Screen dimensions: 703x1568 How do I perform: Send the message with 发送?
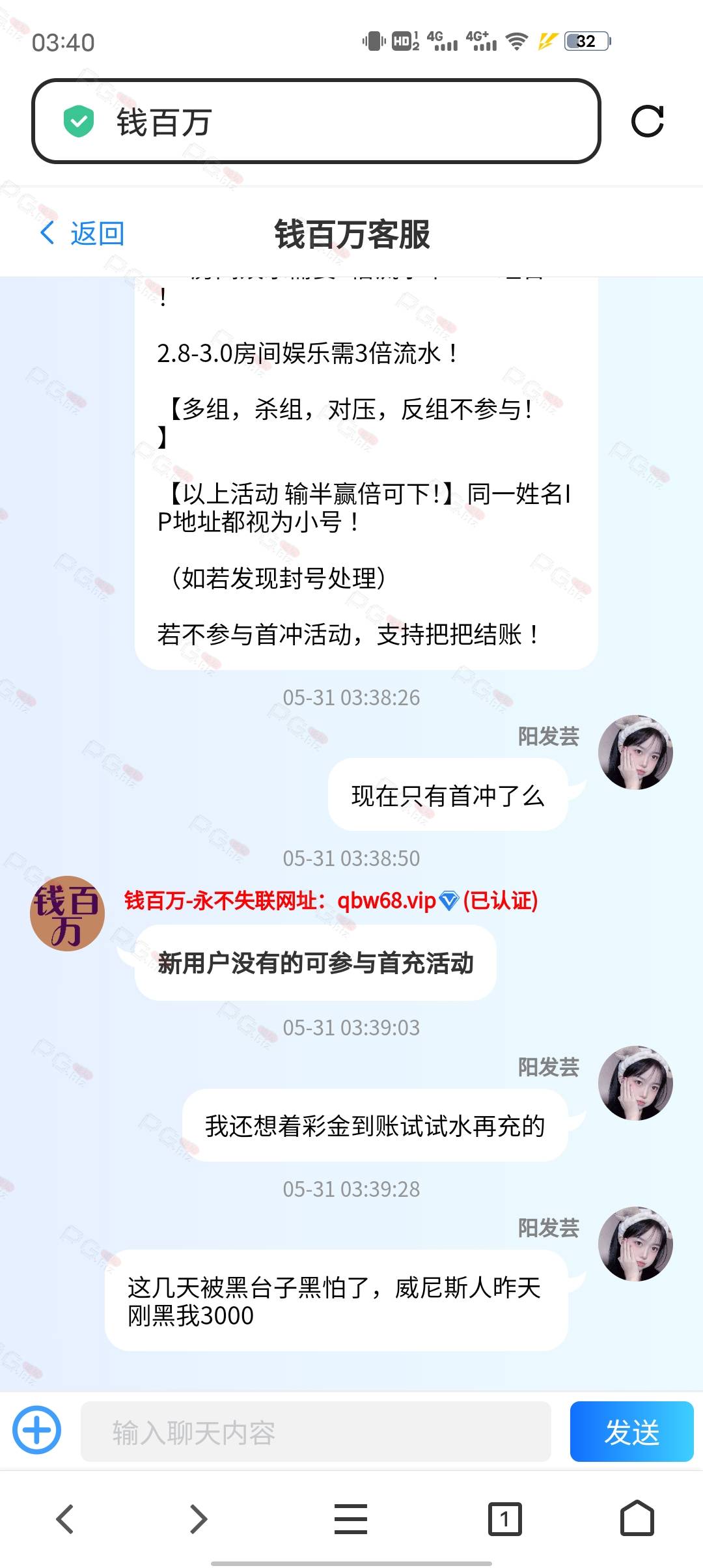(631, 1431)
